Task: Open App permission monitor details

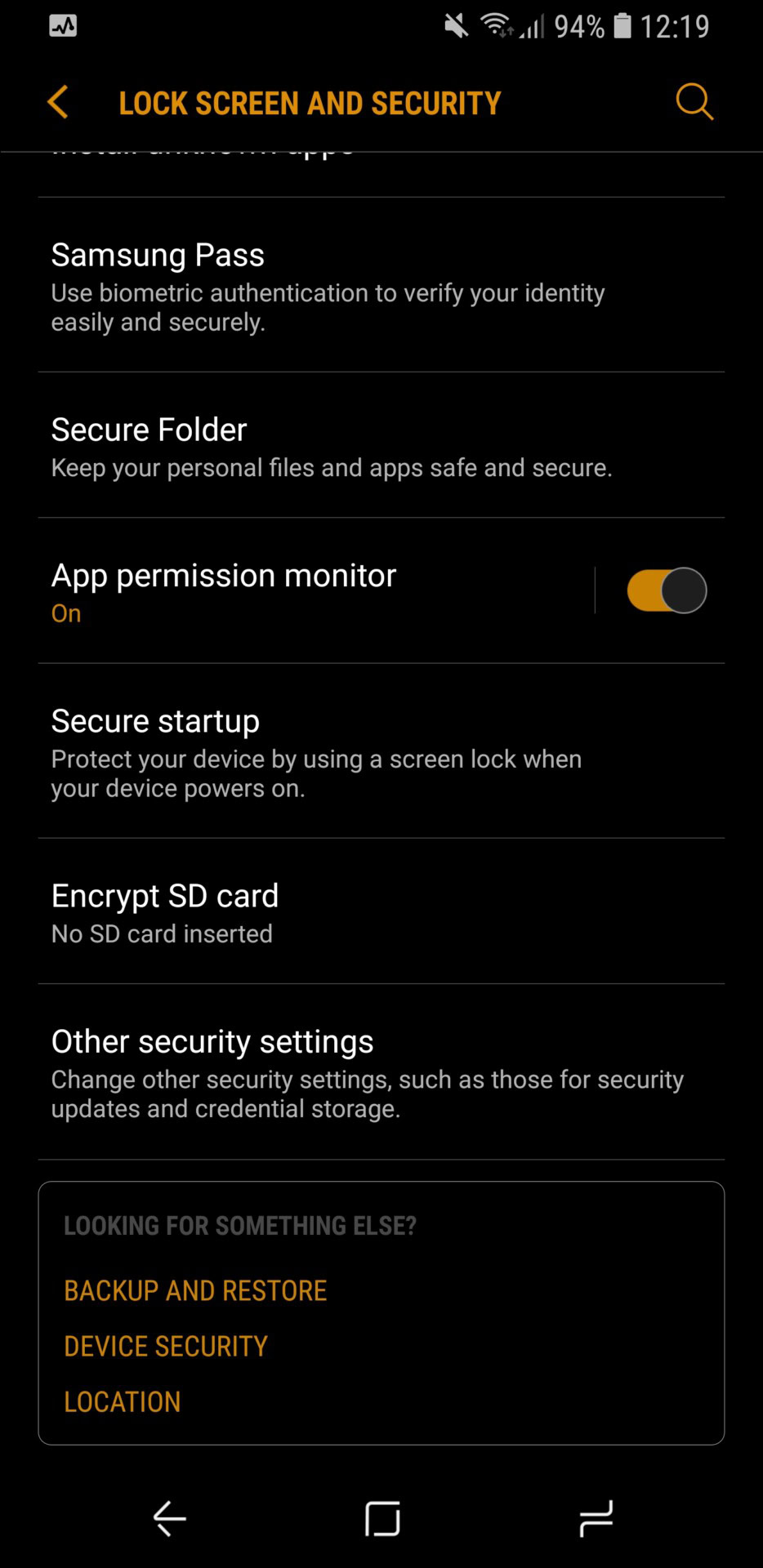Action: click(316, 590)
